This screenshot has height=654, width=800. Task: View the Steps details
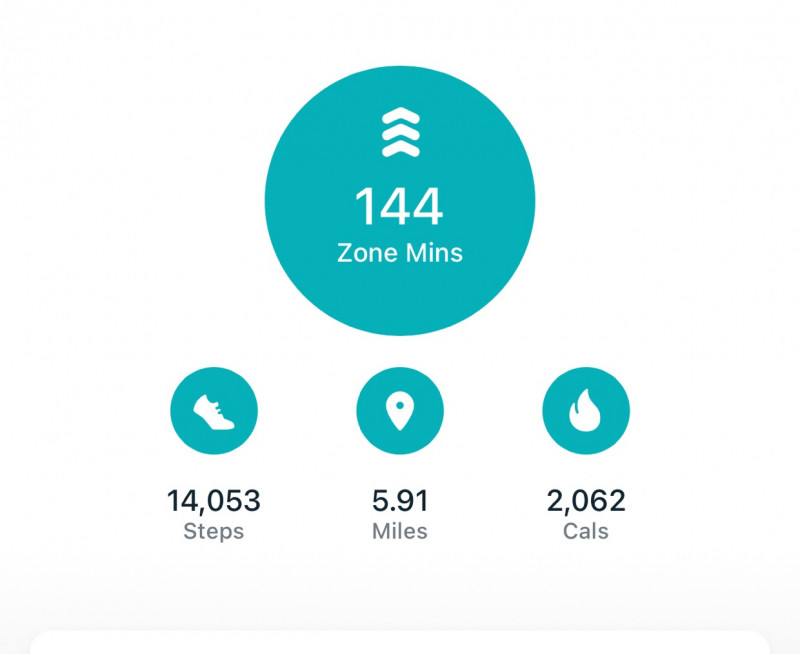[x=214, y=411]
